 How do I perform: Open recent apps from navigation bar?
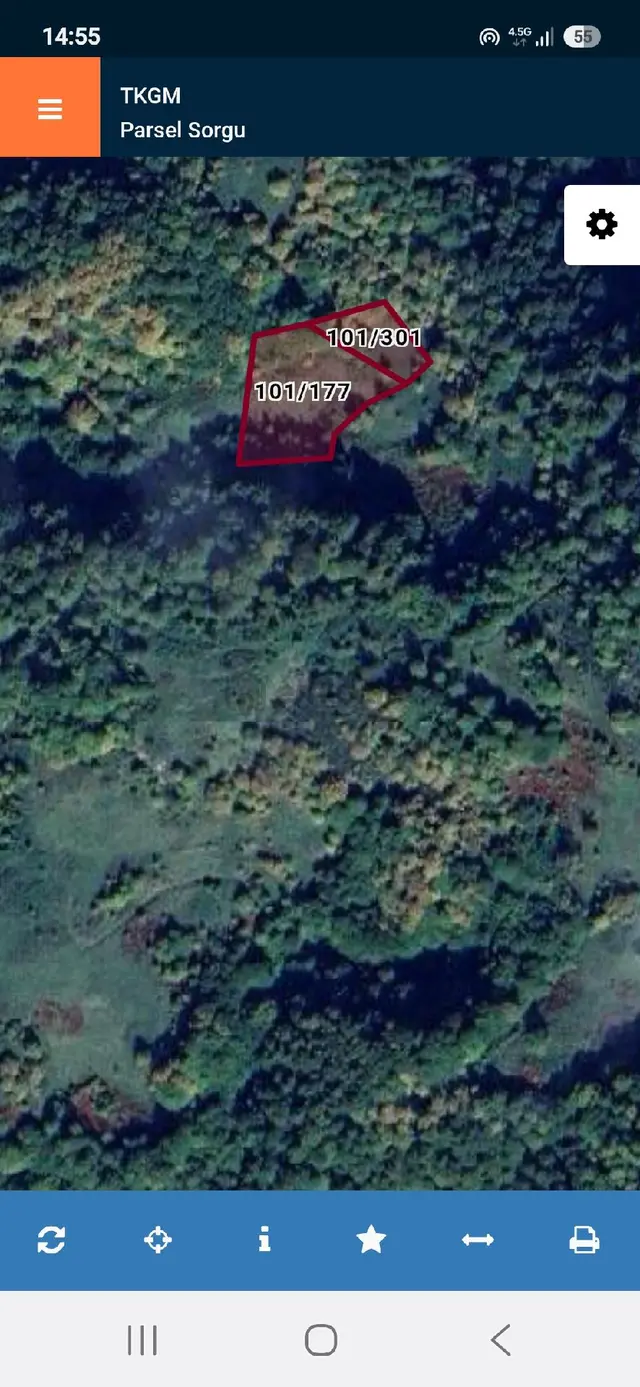click(x=142, y=1340)
